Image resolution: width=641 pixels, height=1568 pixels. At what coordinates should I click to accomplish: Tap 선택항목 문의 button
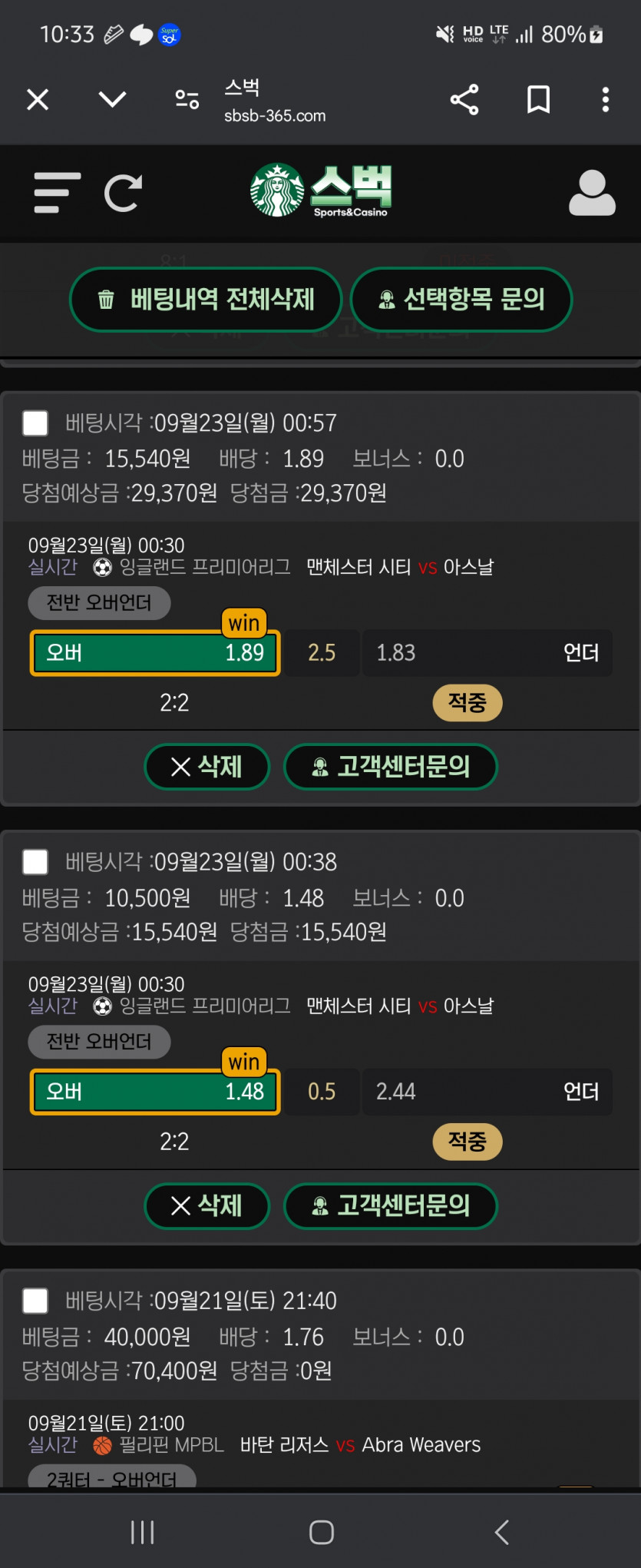point(461,299)
